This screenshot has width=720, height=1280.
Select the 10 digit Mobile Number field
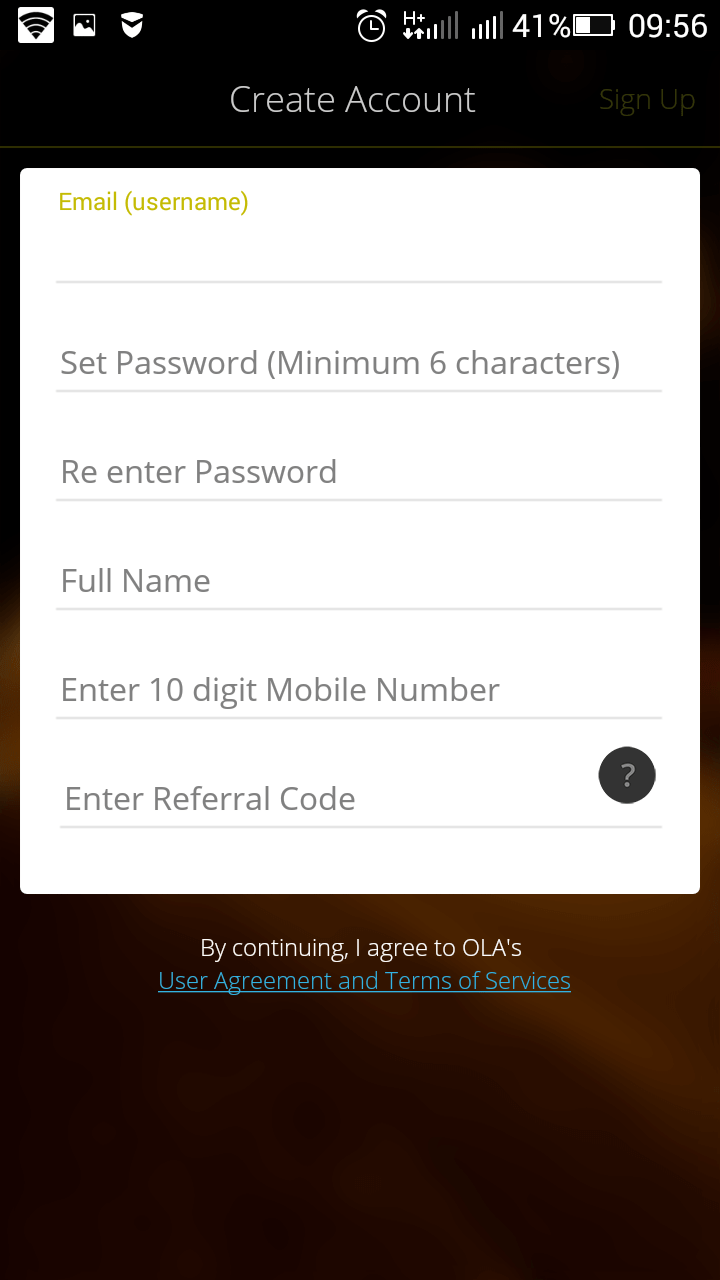tap(358, 690)
